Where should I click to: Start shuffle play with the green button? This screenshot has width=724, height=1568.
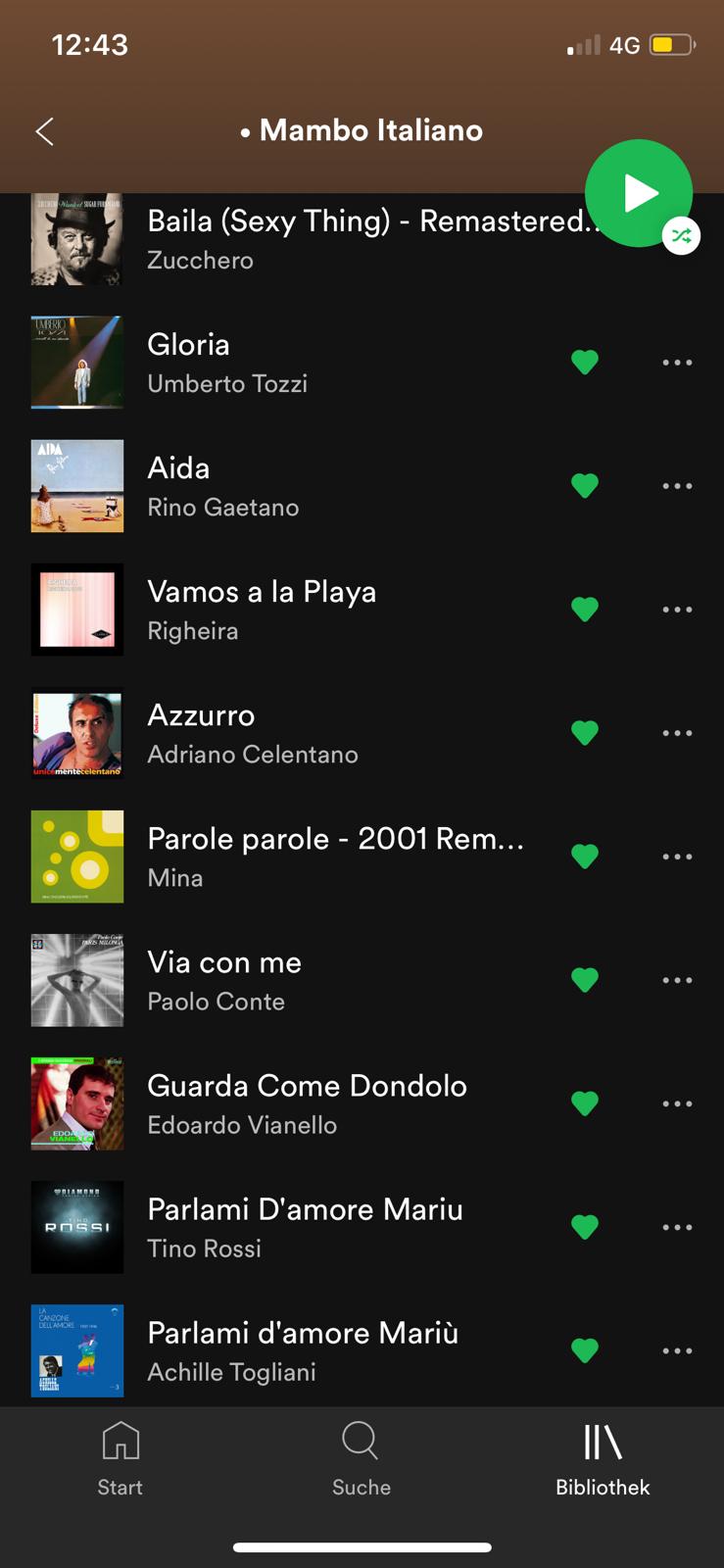coord(638,194)
